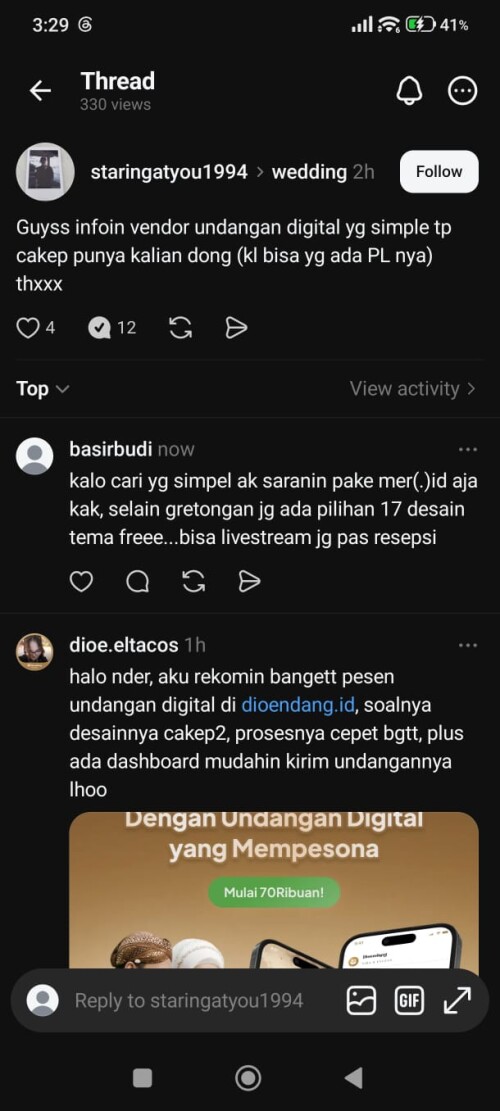500x1111 pixels.
Task: Repost basirbudi's reply
Action: click(x=194, y=582)
